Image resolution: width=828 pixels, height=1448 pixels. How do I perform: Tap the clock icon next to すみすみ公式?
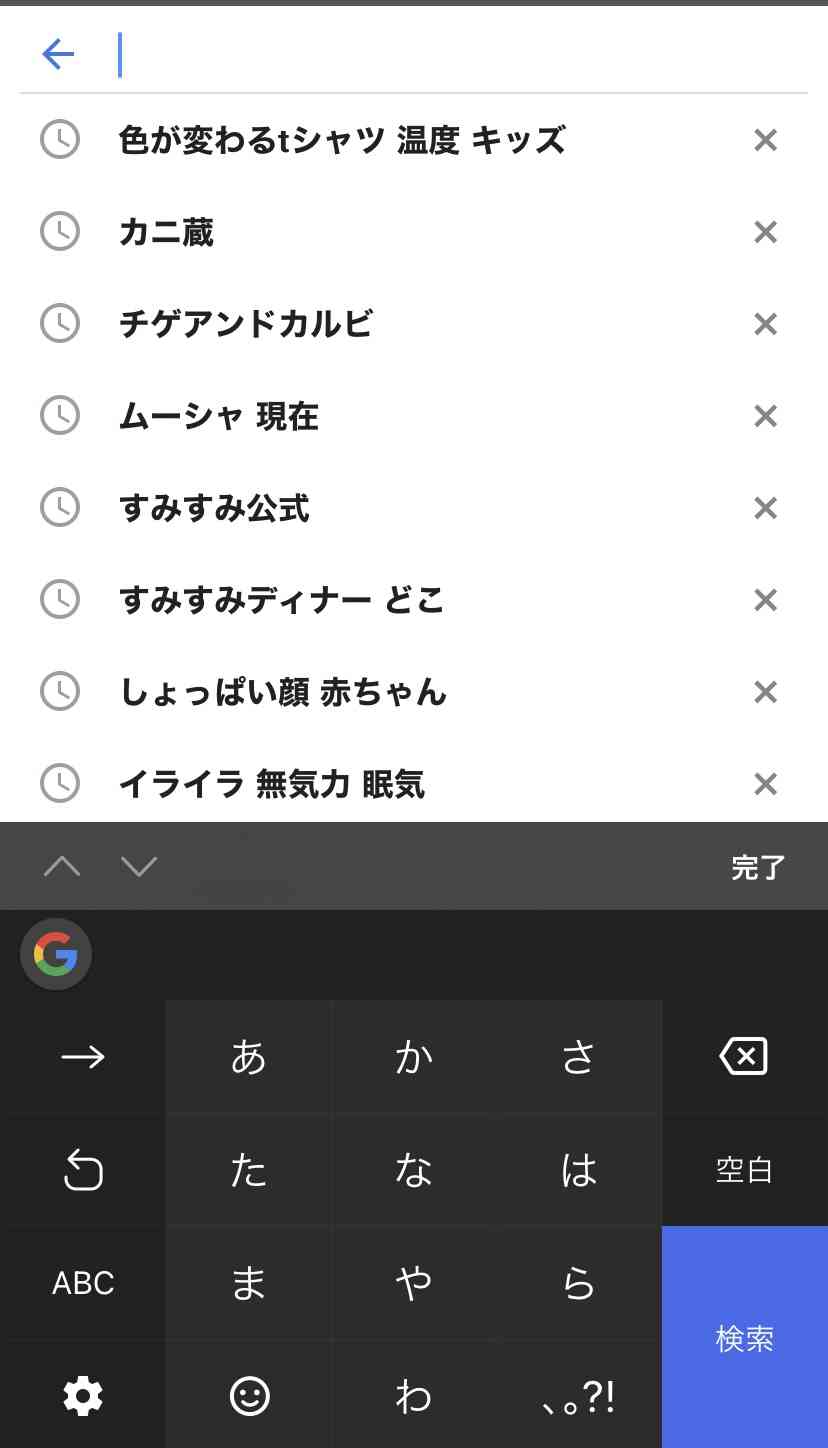(59, 508)
